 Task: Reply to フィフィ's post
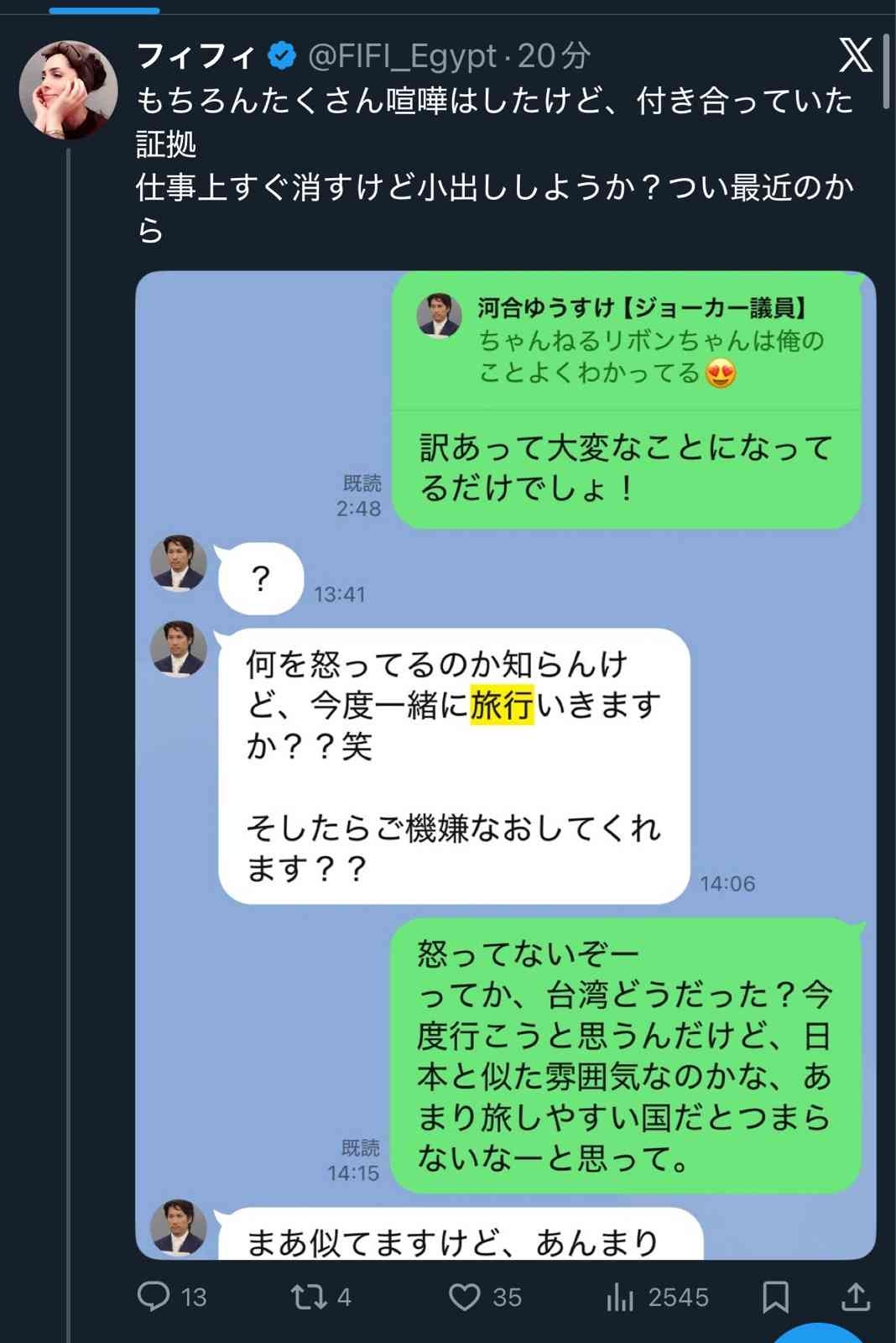[154, 1296]
